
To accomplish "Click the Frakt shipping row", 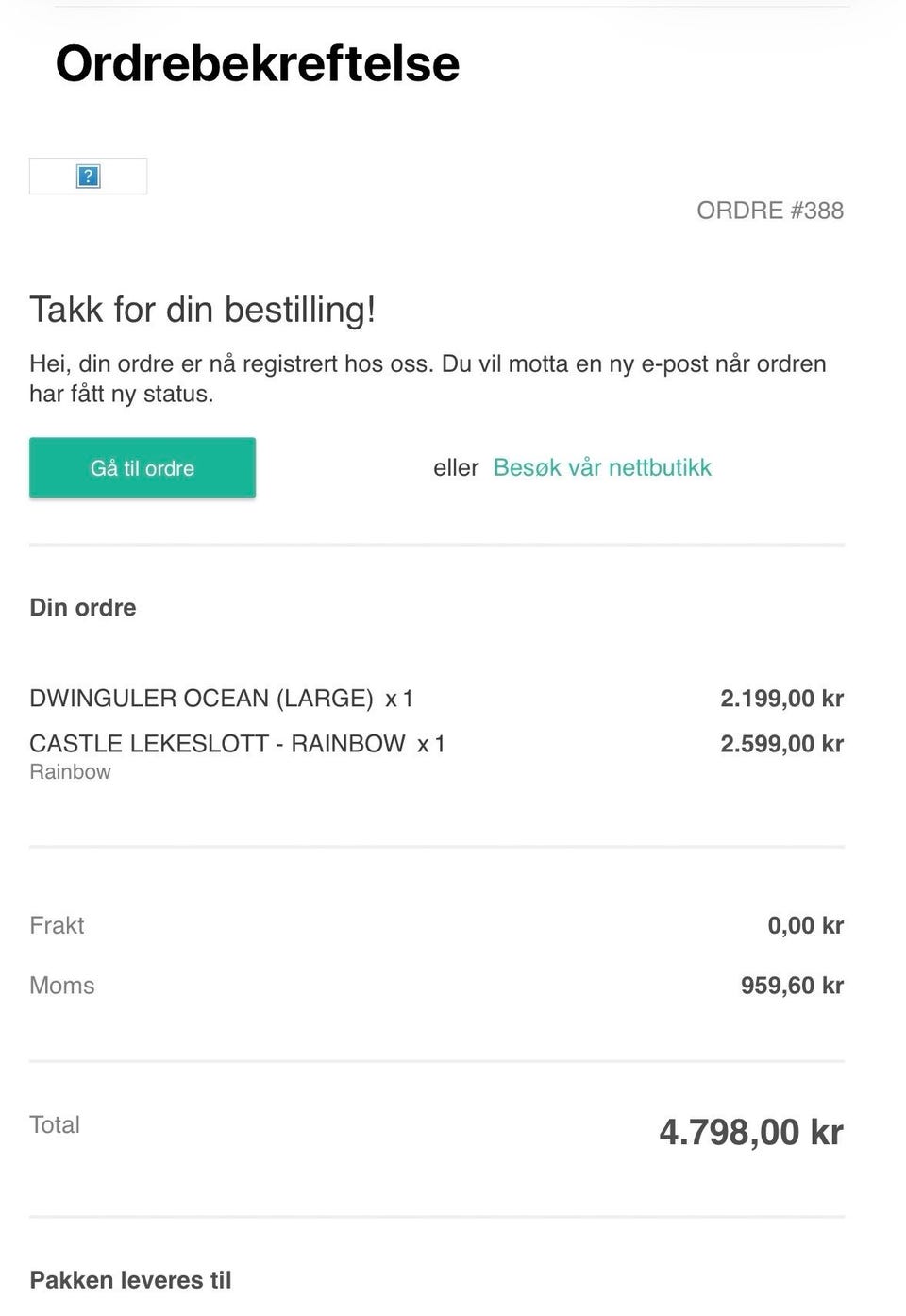I will pyautogui.click(x=58, y=925).
